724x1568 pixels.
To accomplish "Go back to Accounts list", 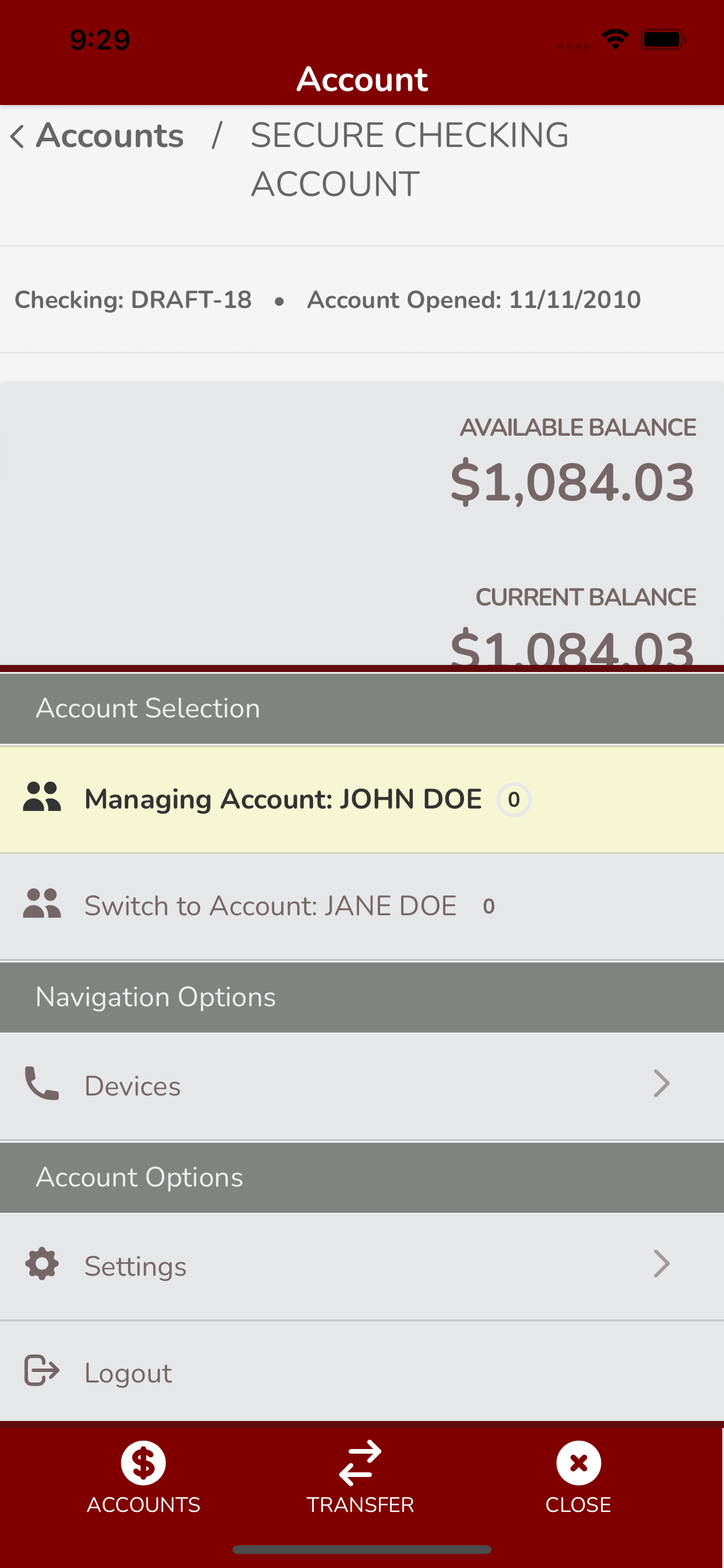I will click(x=97, y=135).
